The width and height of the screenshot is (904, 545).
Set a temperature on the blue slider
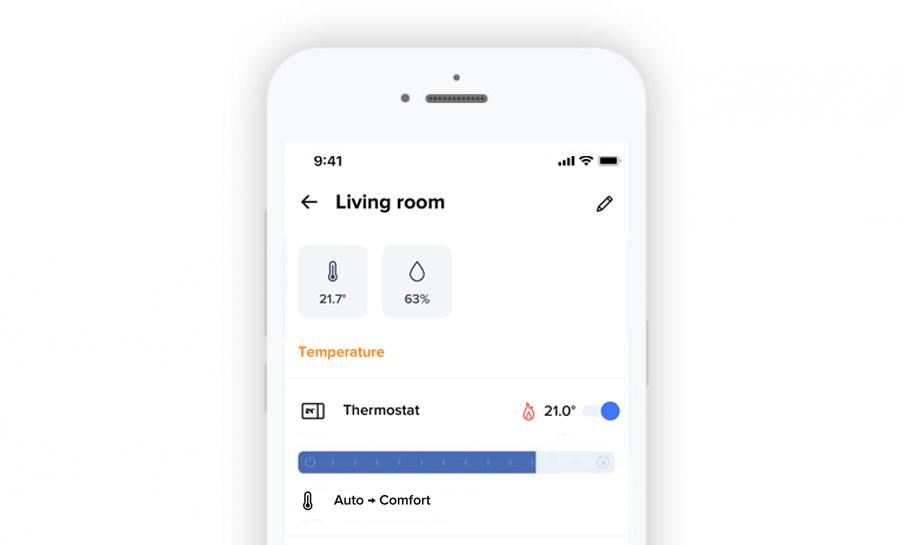pyautogui.click(x=456, y=462)
